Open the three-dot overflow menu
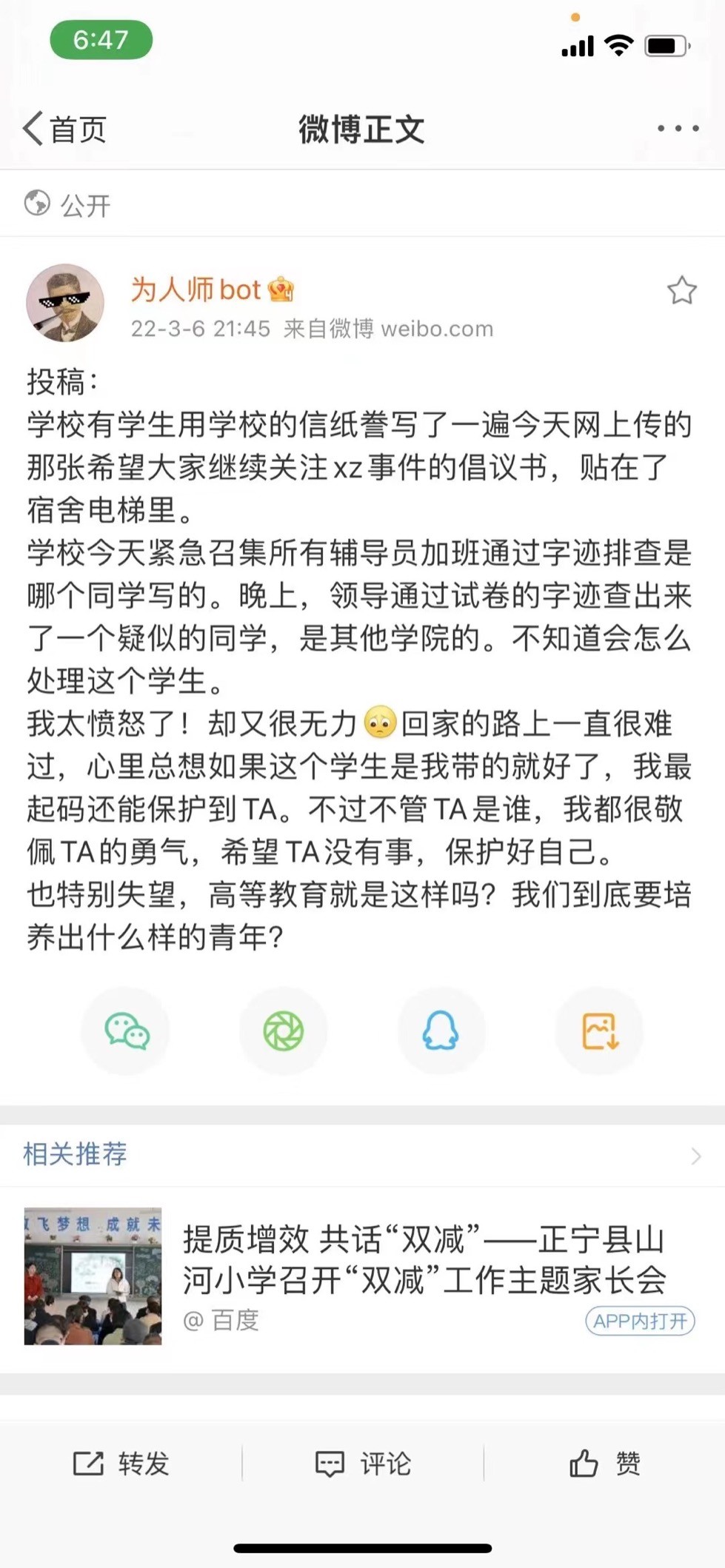 click(x=678, y=129)
